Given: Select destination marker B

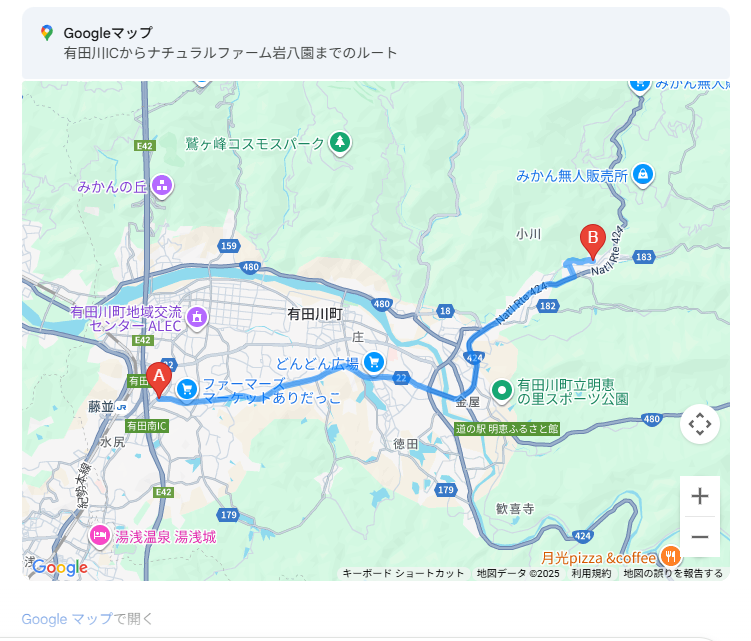Looking at the screenshot, I should point(592,240).
